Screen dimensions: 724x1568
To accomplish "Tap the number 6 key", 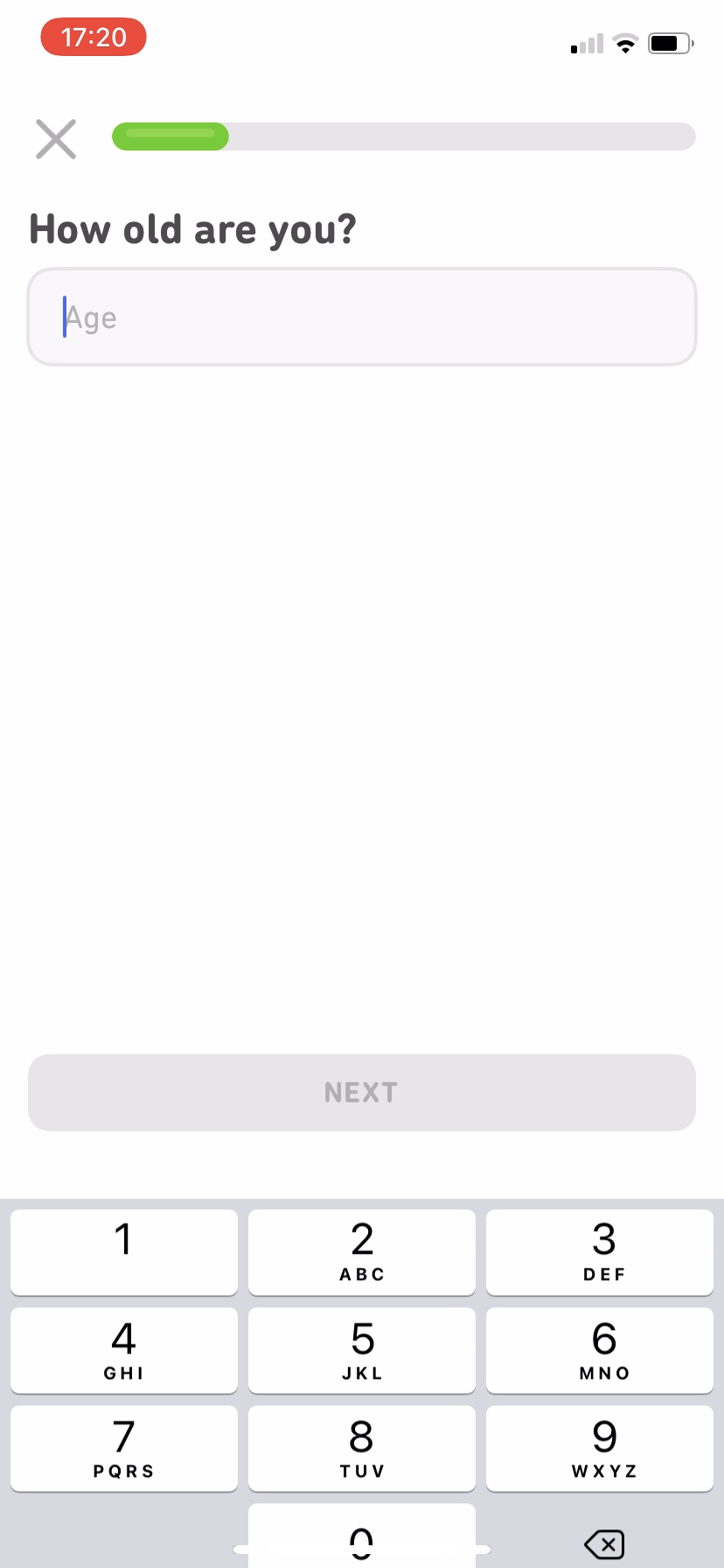I will (x=600, y=1350).
